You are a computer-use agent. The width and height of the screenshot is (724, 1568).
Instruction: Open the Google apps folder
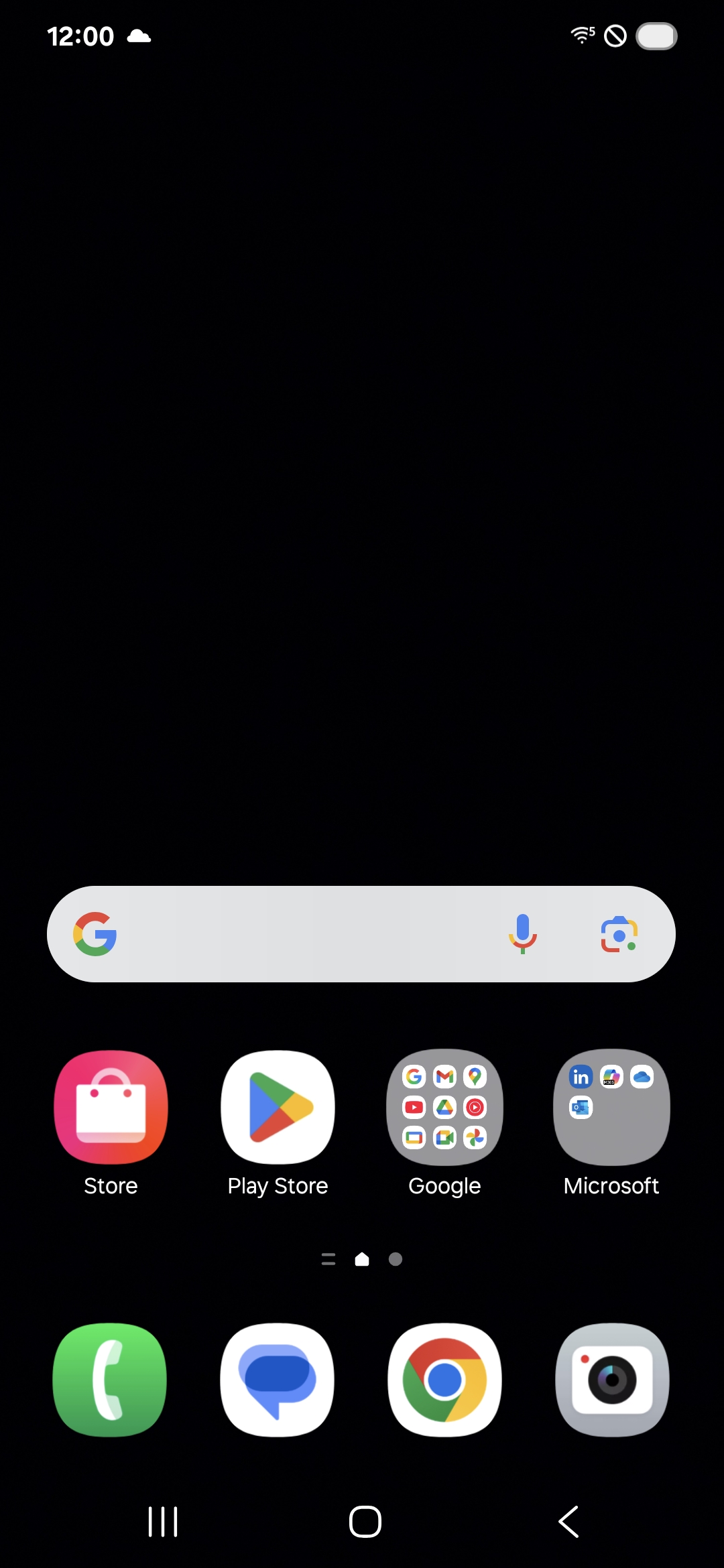click(444, 1107)
